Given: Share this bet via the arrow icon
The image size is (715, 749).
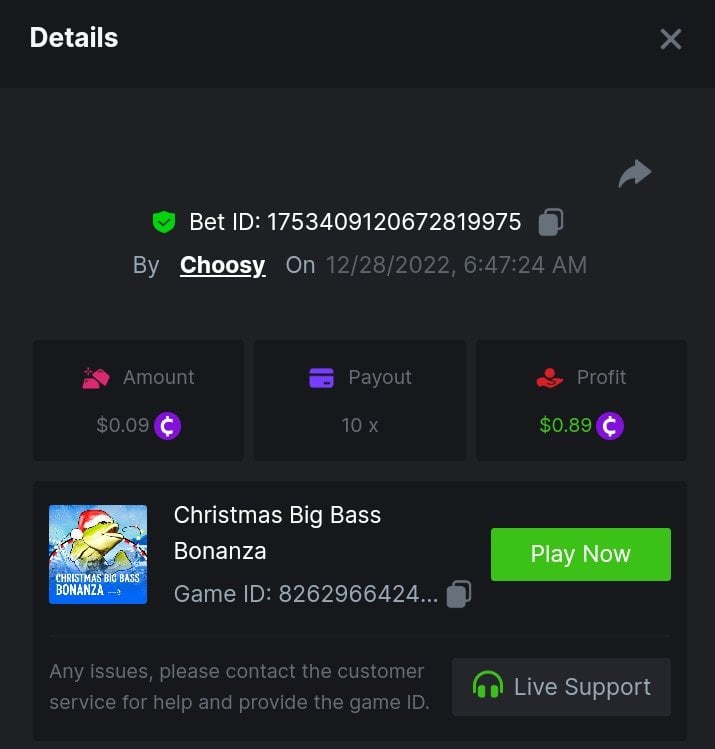Looking at the screenshot, I should click(x=634, y=174).
